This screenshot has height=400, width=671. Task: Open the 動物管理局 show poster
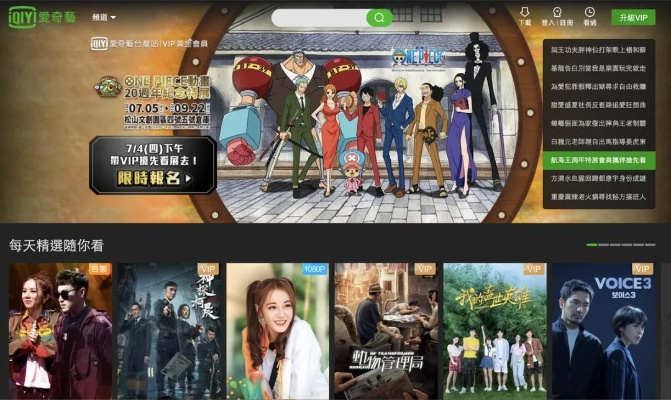click(385, 330)
